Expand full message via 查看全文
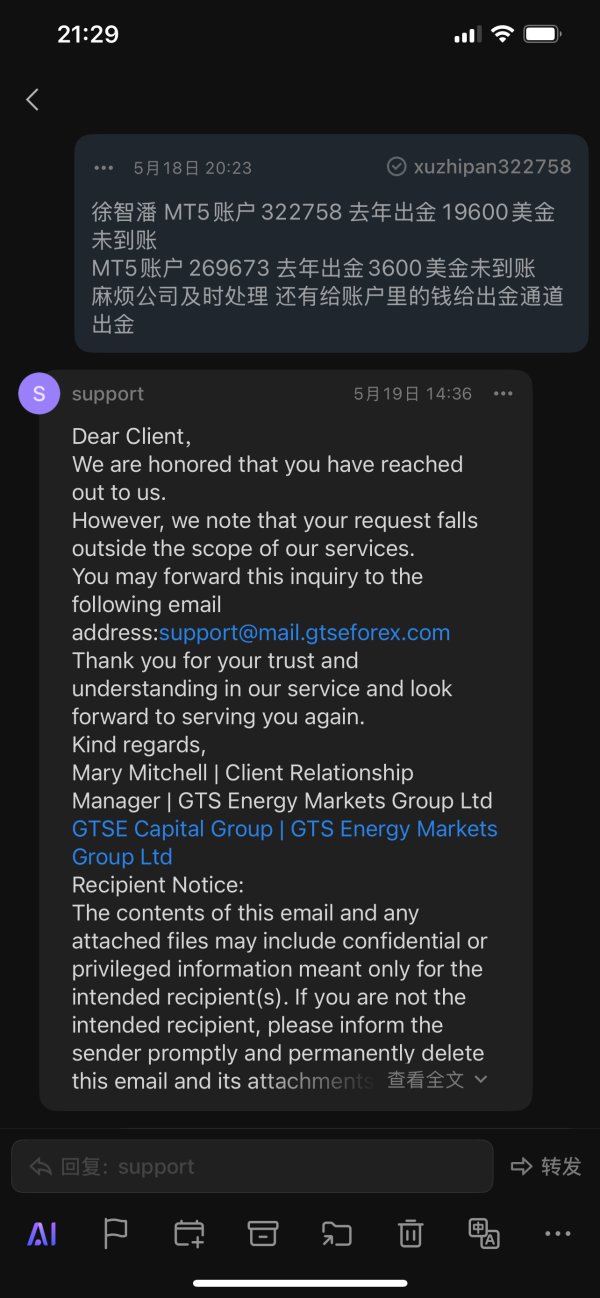The height and width of the screenshot is (1298, 600). coord(437,1079)
